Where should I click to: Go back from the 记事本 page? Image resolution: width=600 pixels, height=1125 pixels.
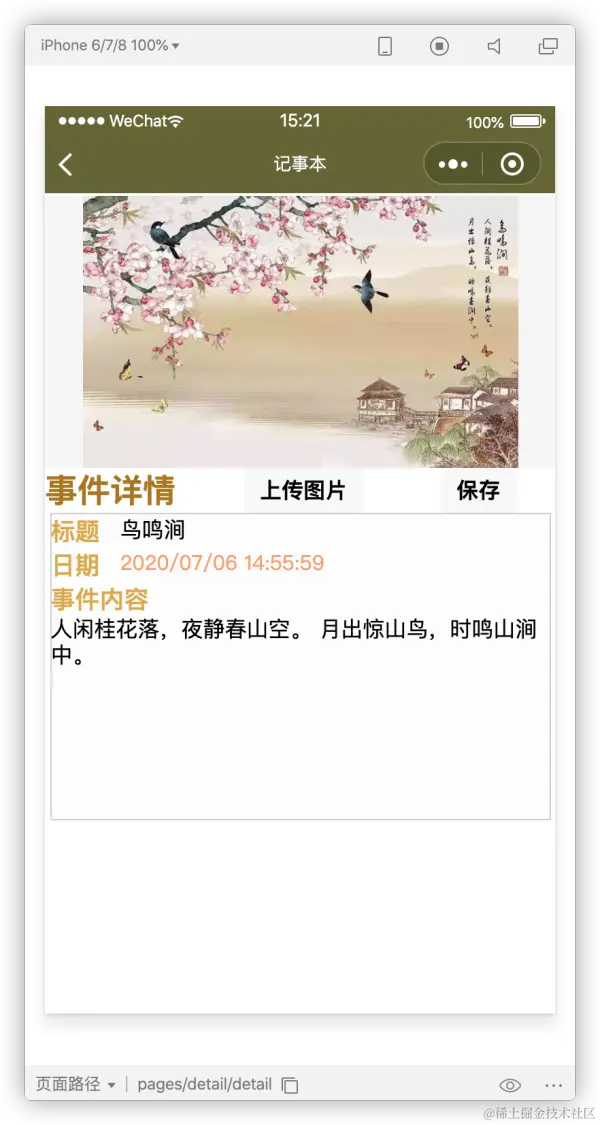tap(66, 165)
